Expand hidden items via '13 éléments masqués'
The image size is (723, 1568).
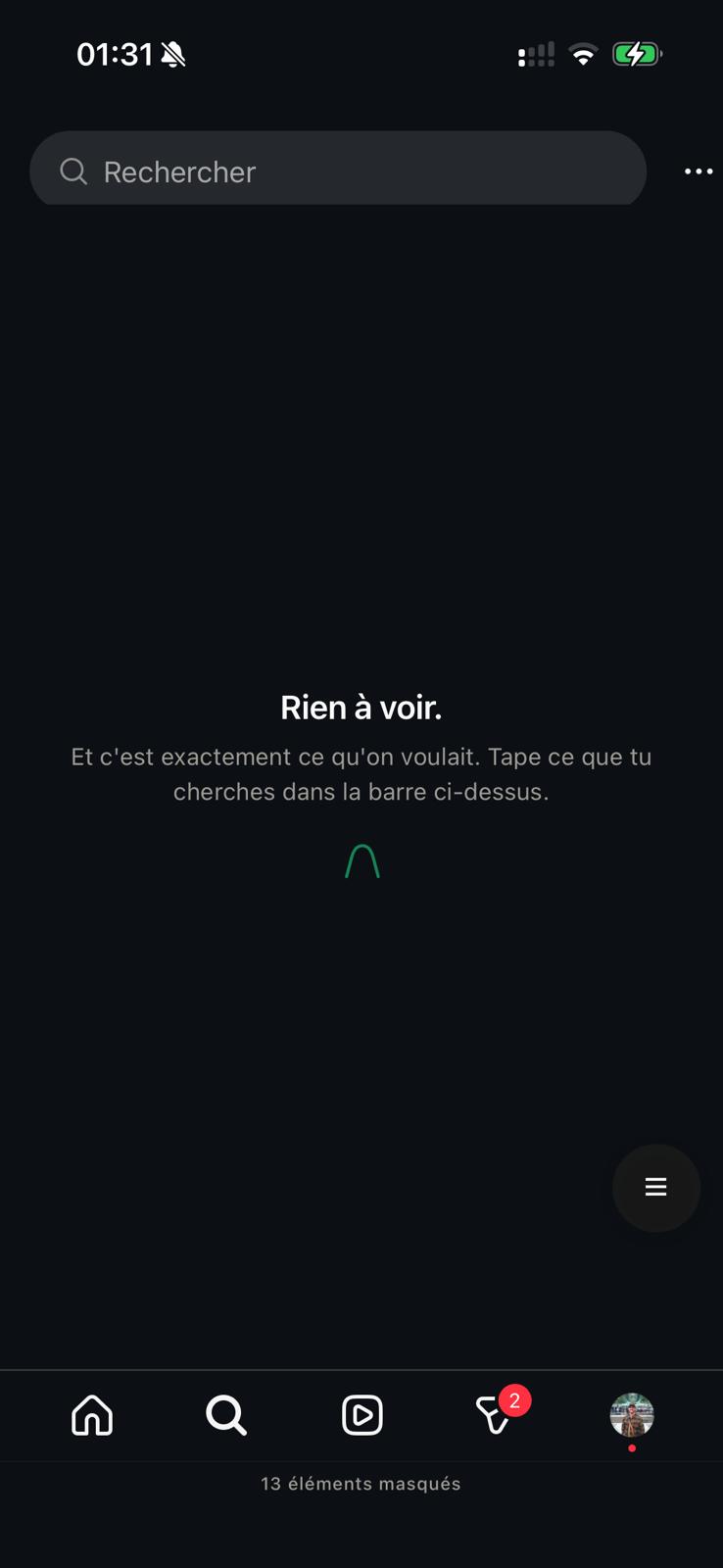tap(361, 1484)
